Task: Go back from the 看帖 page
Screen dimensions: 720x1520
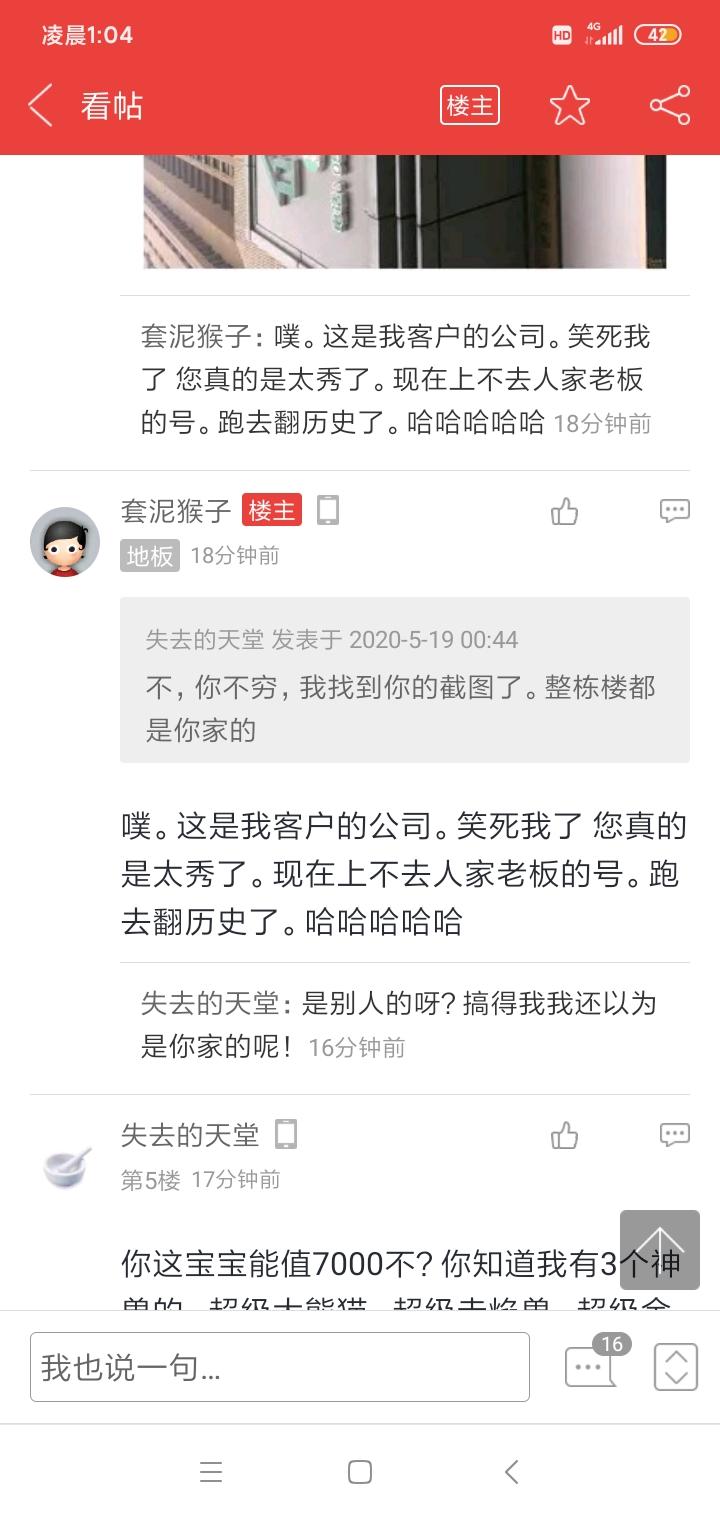Action: tap(40, 105)
